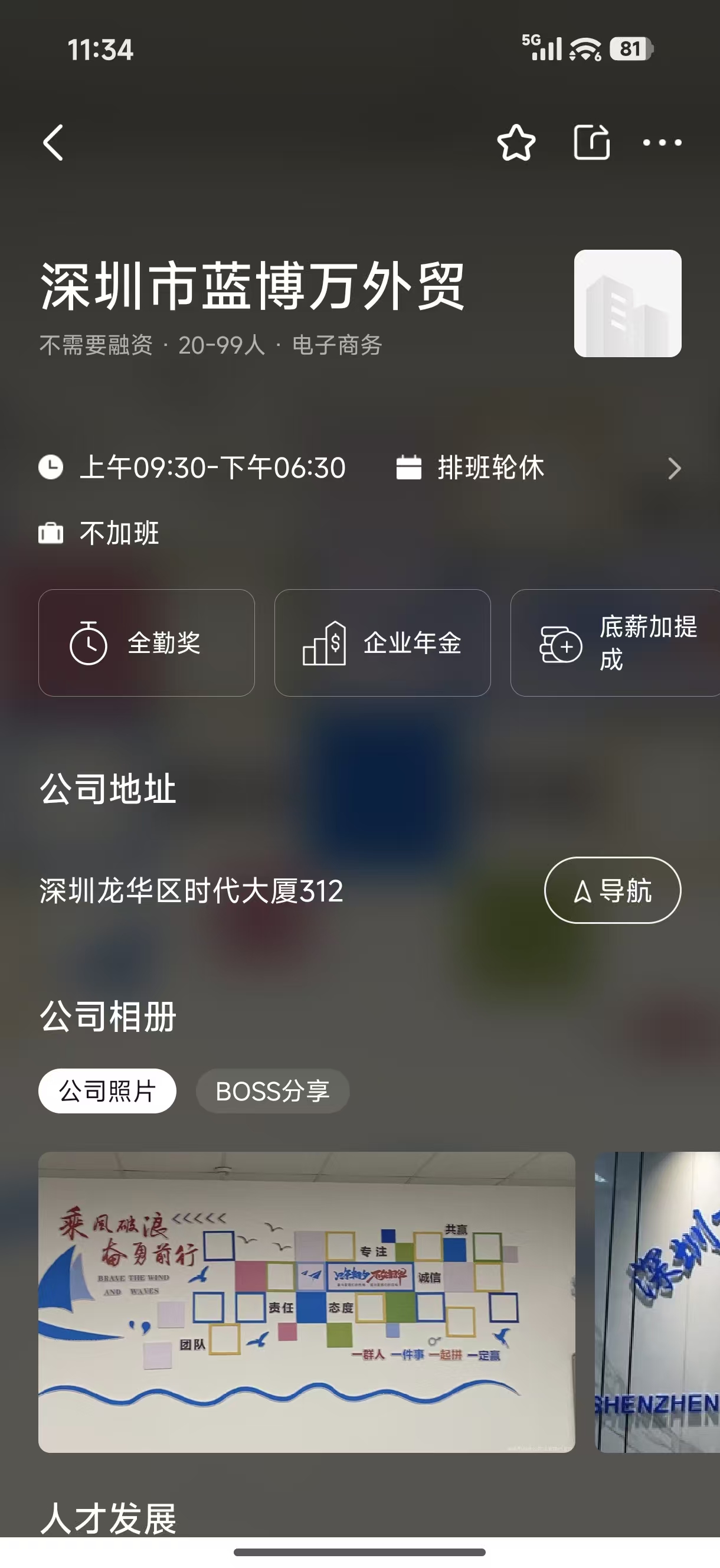720x1568 pixels.
Task: Open the 底薪加提成 benefit chip
Action: (616, 643)
